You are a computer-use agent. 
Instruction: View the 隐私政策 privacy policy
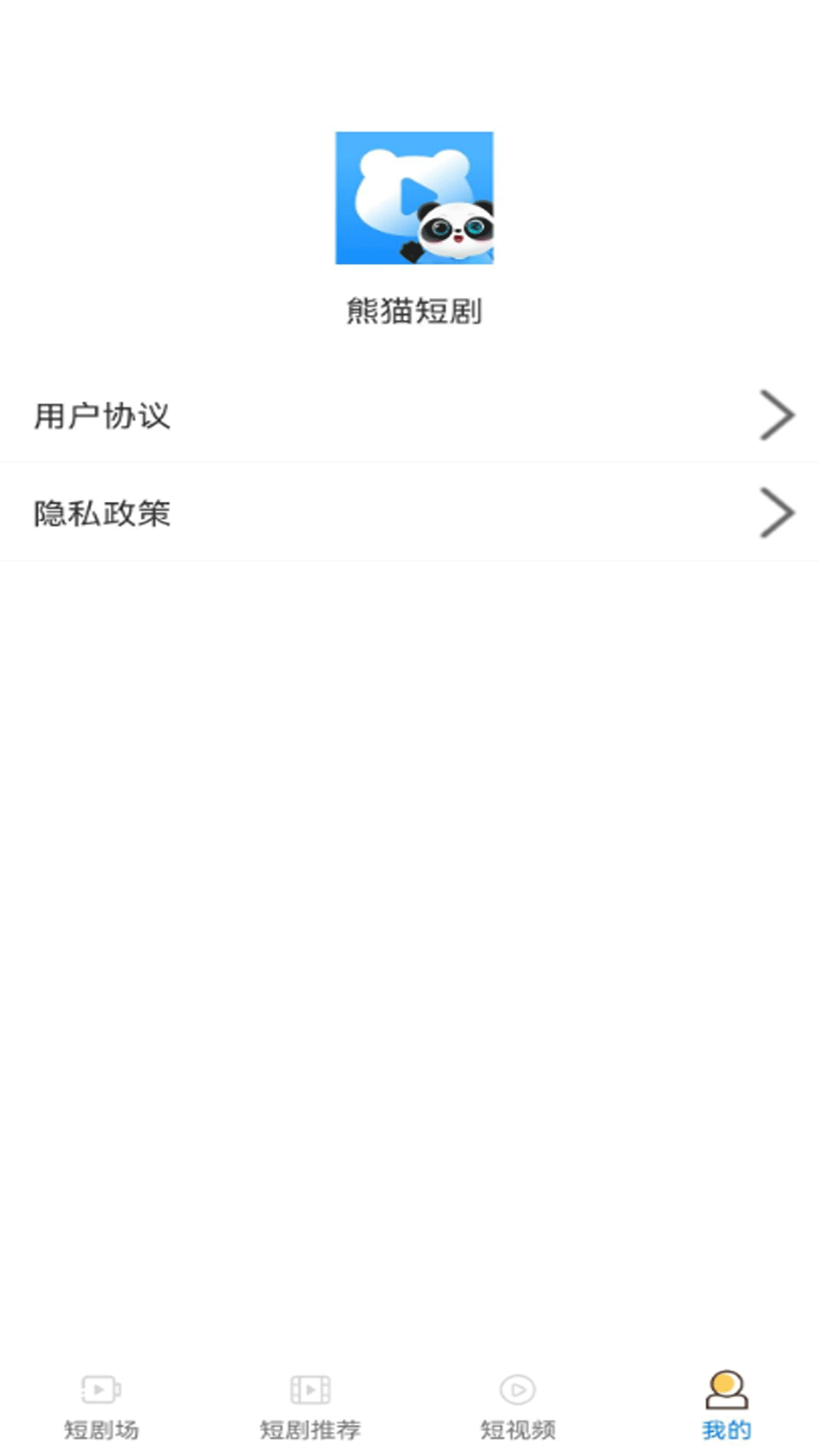click(x=409, y=513)
